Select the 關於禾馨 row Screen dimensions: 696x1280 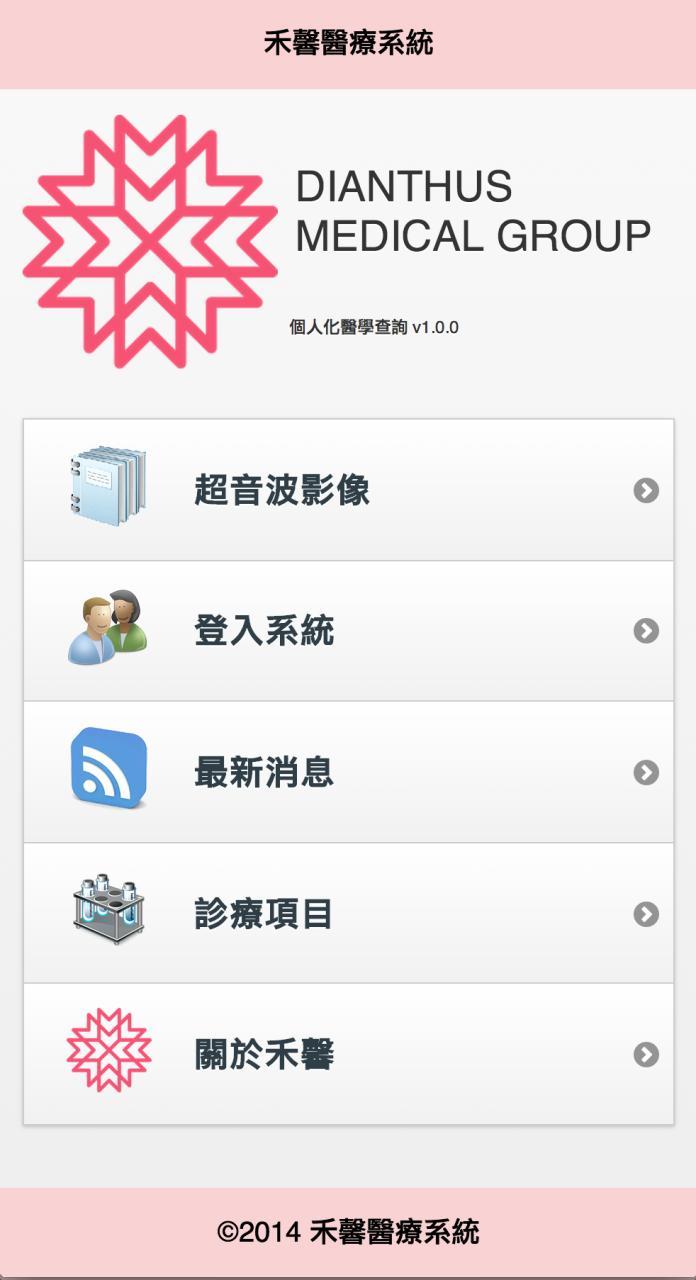pyautogui.click(x=348, y=1054)
